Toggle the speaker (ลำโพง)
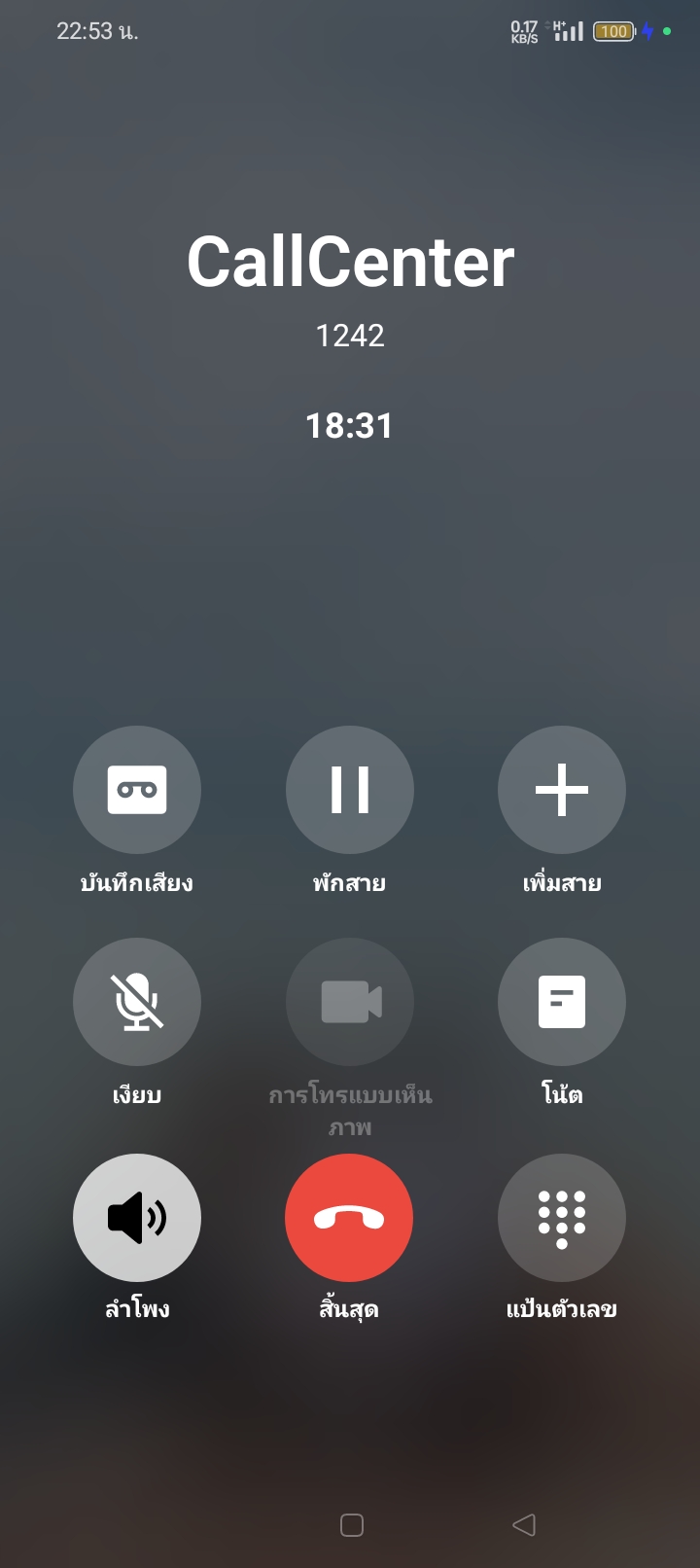 [137, 1218]
